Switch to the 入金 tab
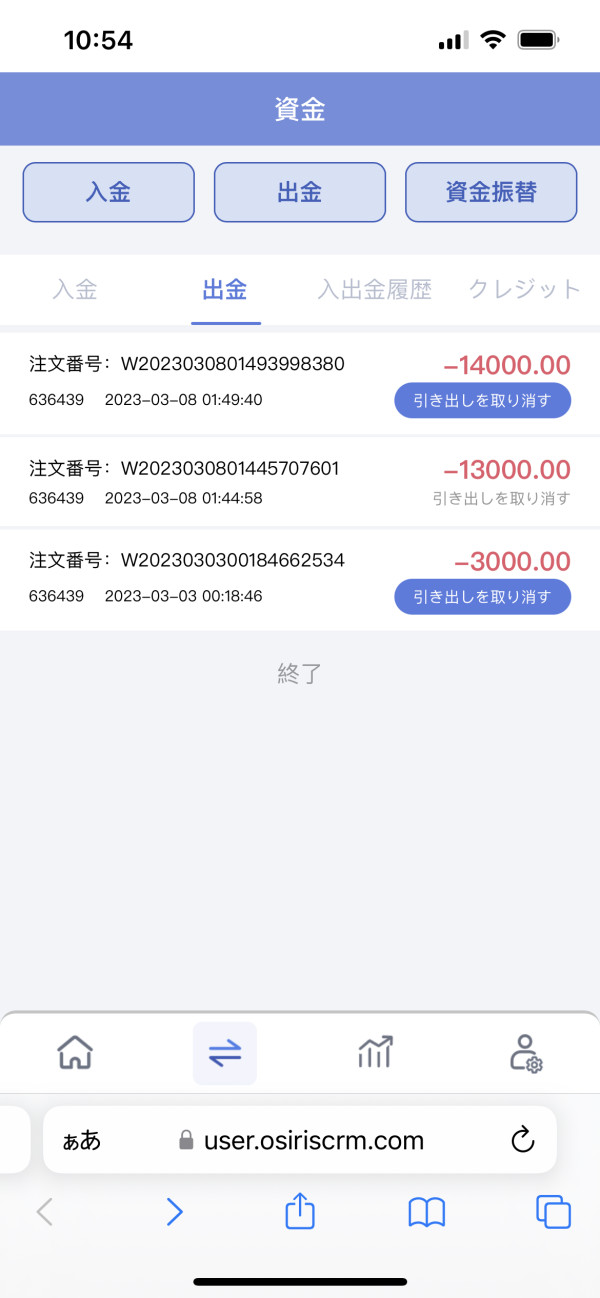The image size is (600, 1298). [x=75, y=290]
